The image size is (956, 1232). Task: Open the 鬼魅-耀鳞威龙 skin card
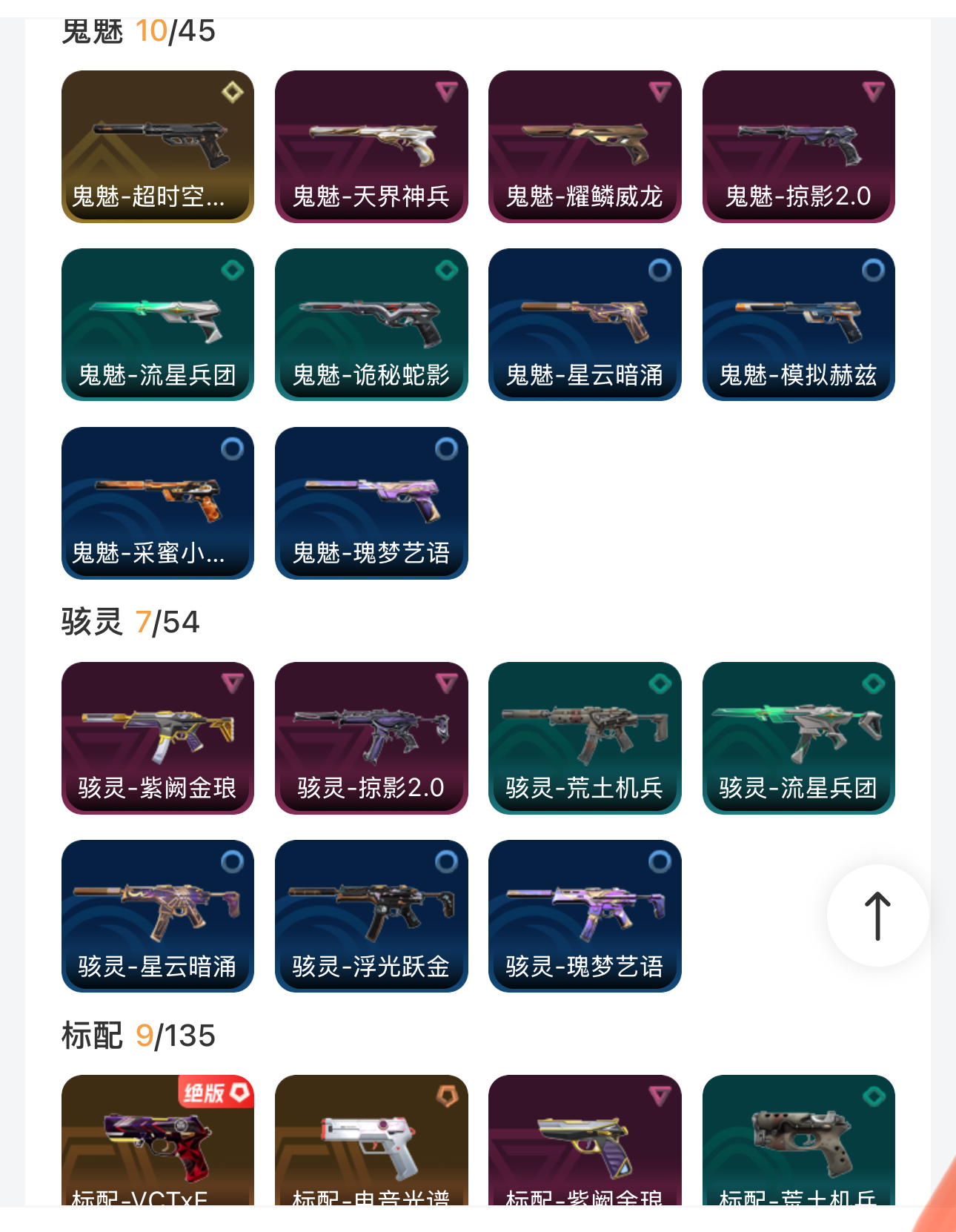click(x=585, y=147)
